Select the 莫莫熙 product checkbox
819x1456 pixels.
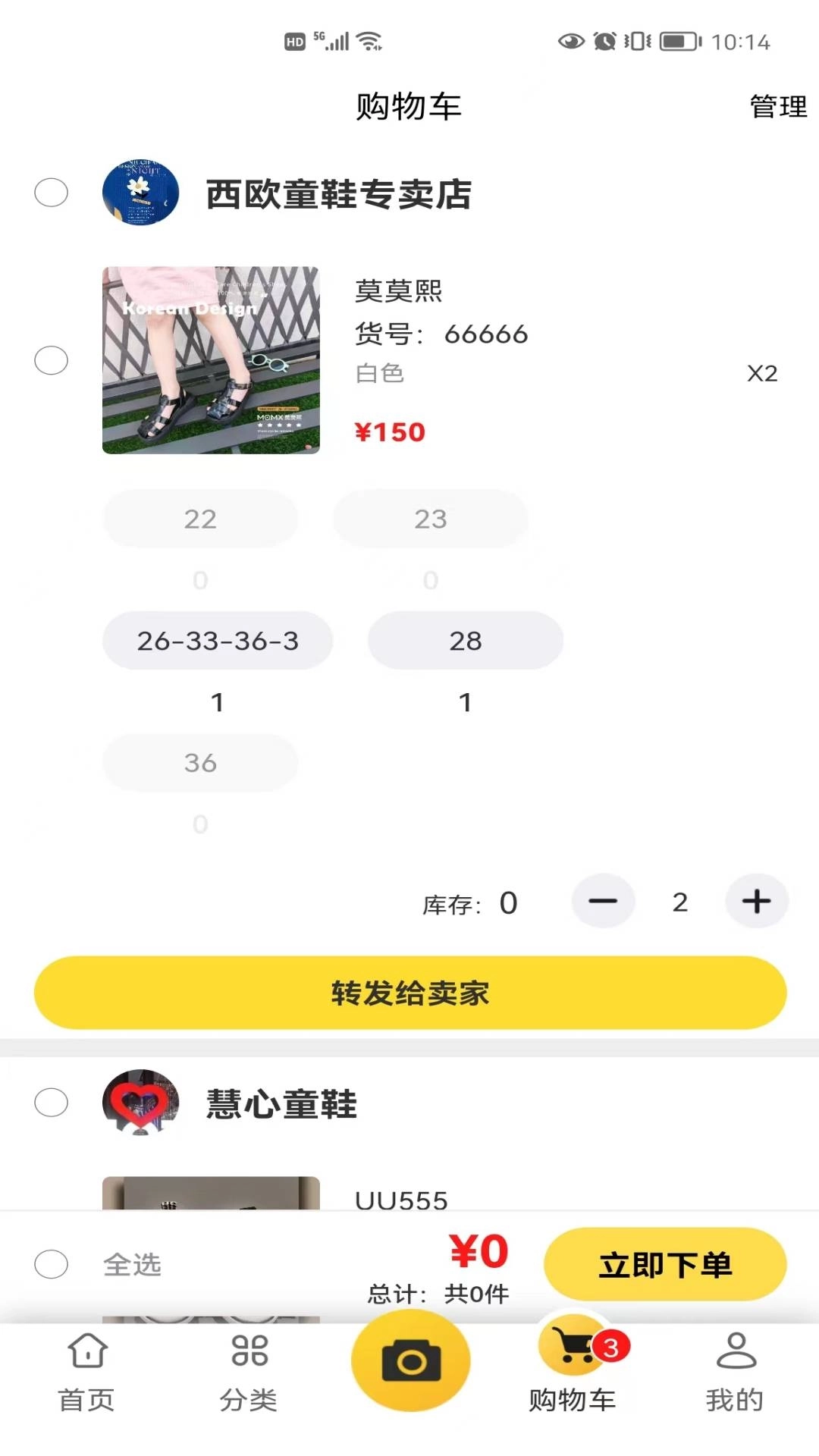[x=51, y=362]
